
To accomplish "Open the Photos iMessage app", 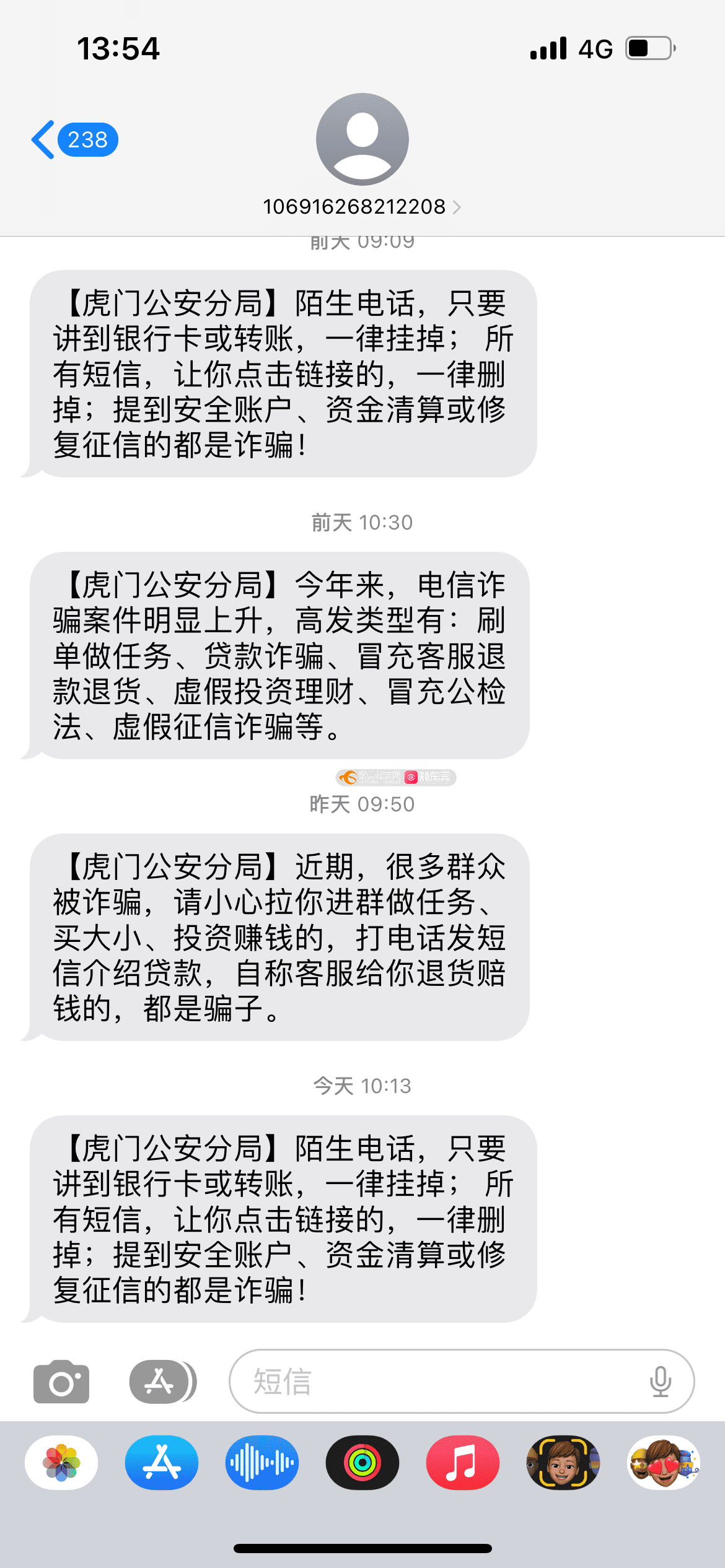I will point(61,1463).
